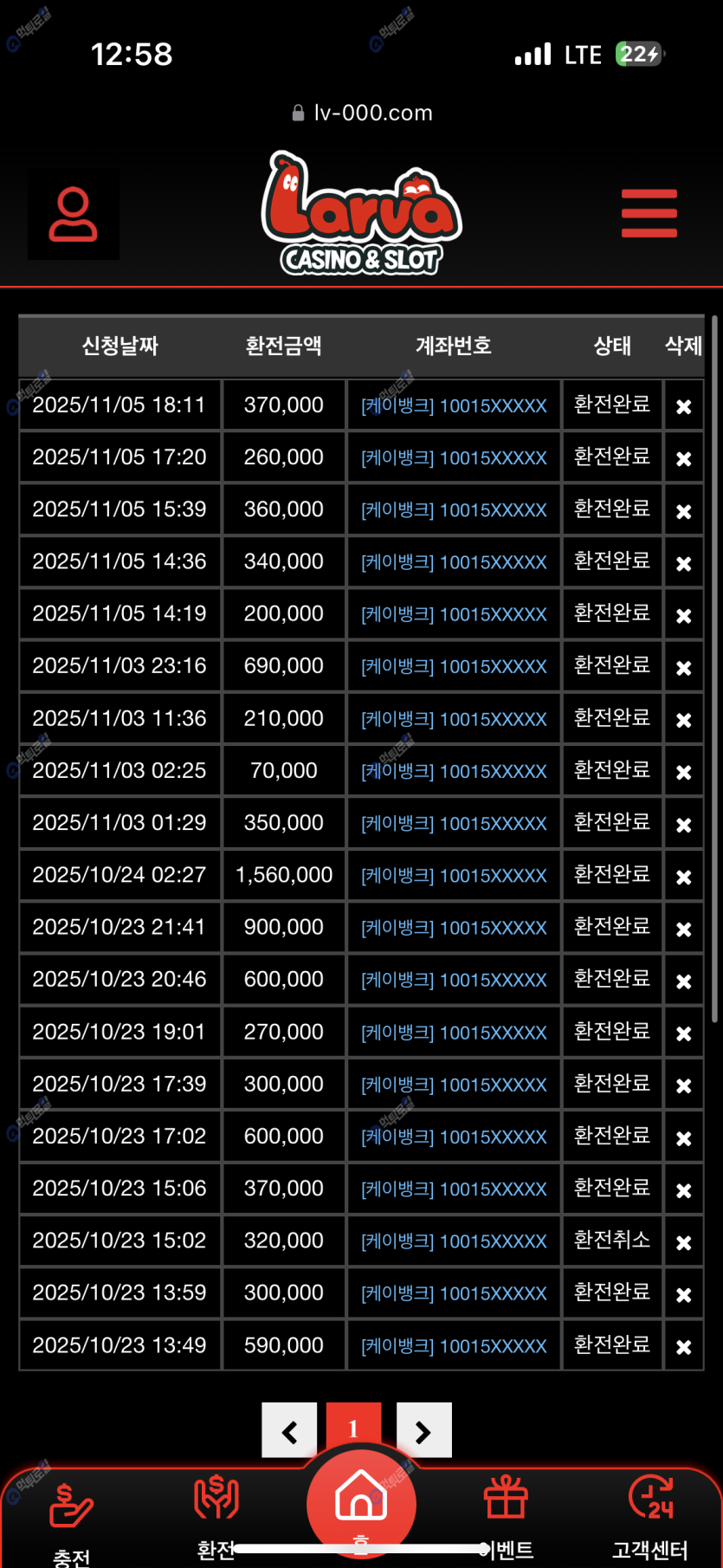Remove the 2025/10/23 13:49 entry
The width and height of the screenshot is (723, 1568).
pos(683,1346)
